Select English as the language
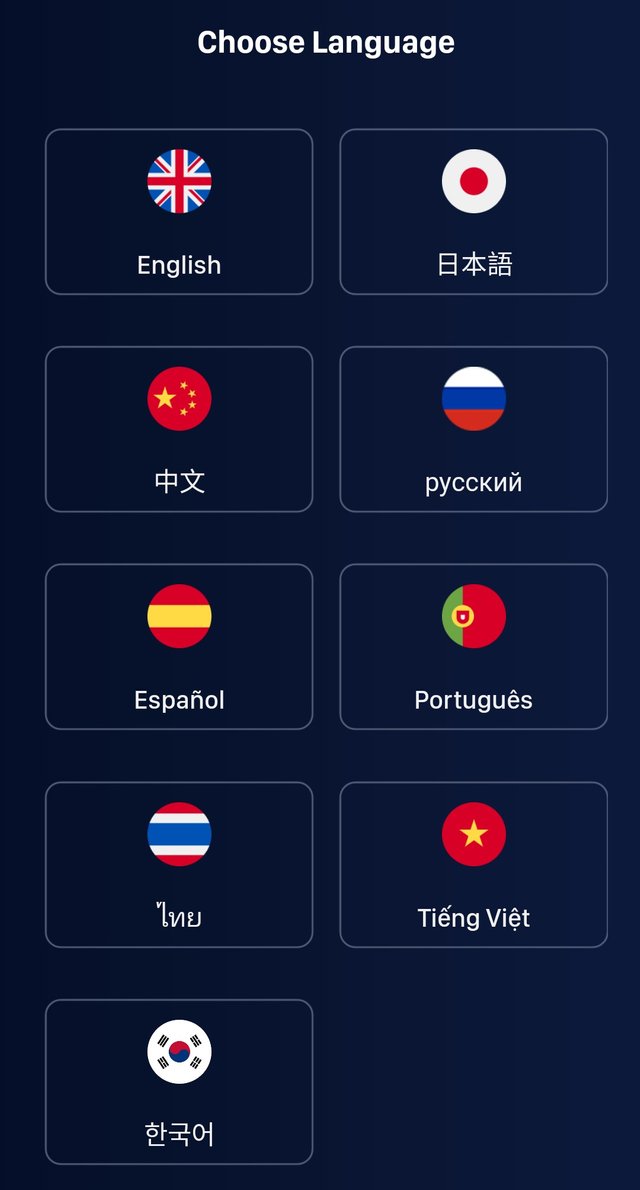640x1190 pixels. (x=179, y=212)
